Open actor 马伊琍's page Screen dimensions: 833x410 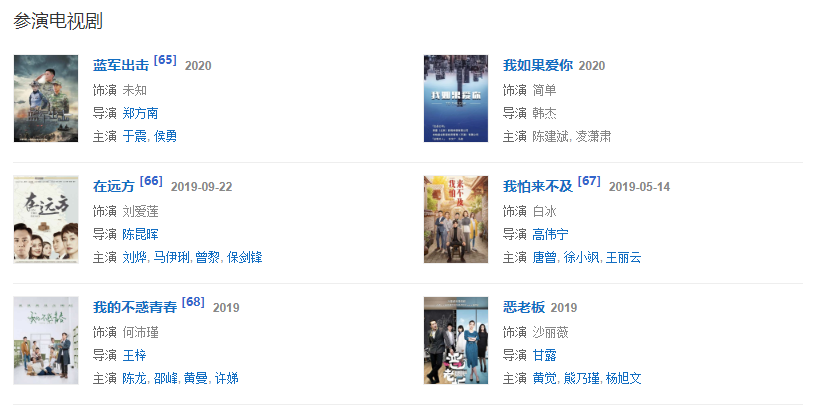pyautogui.click(x=170, y=258)
